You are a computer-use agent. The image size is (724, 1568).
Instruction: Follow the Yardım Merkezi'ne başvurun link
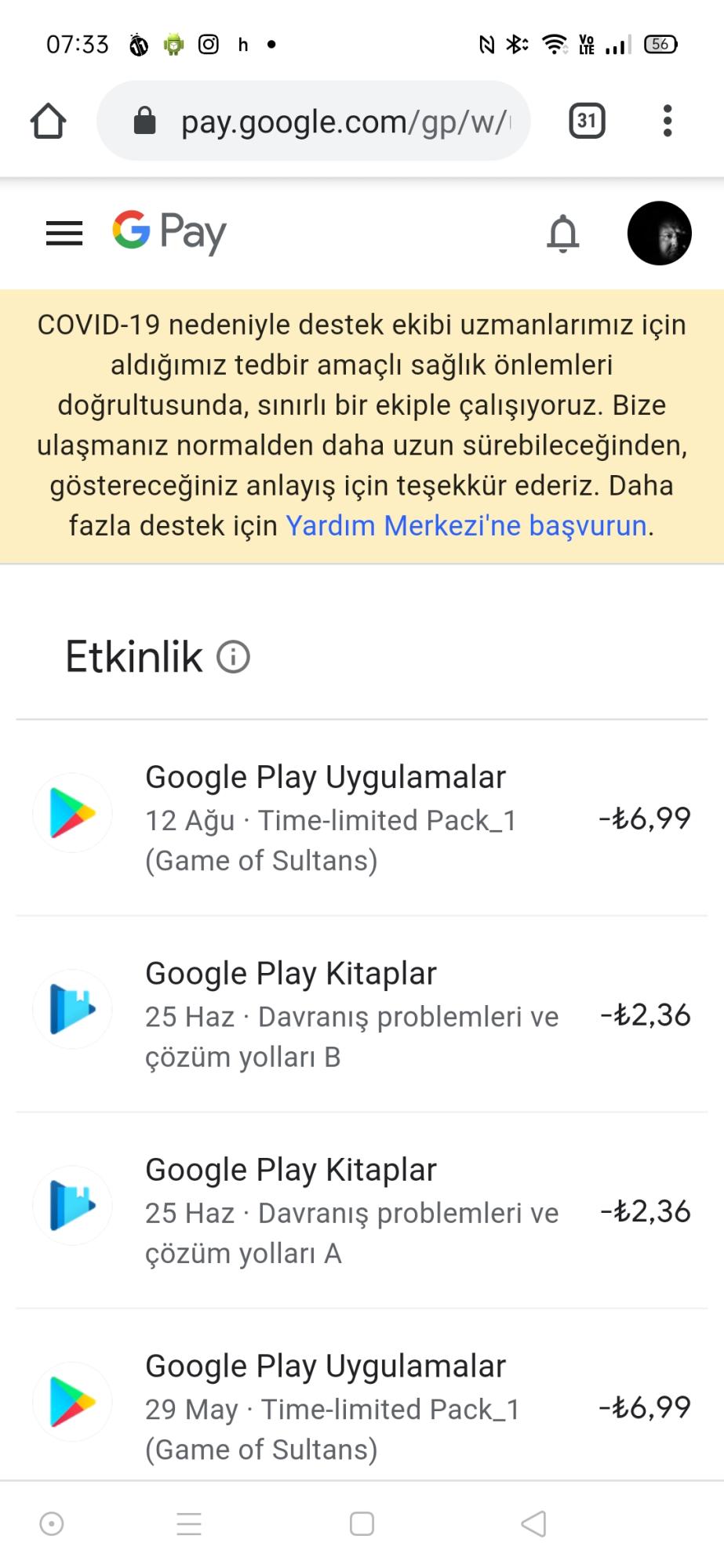[467, 525]
